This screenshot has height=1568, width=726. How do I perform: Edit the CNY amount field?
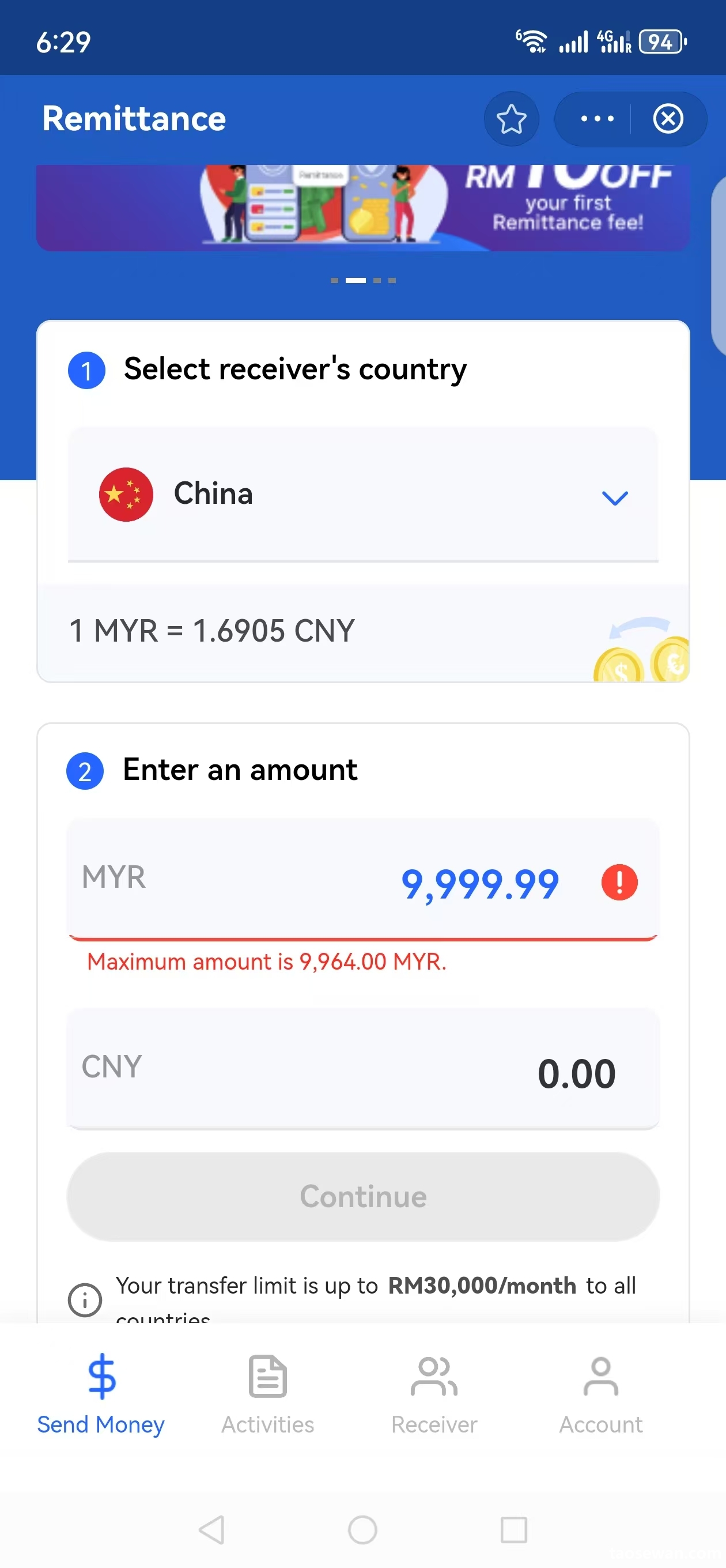point(575,1072)
